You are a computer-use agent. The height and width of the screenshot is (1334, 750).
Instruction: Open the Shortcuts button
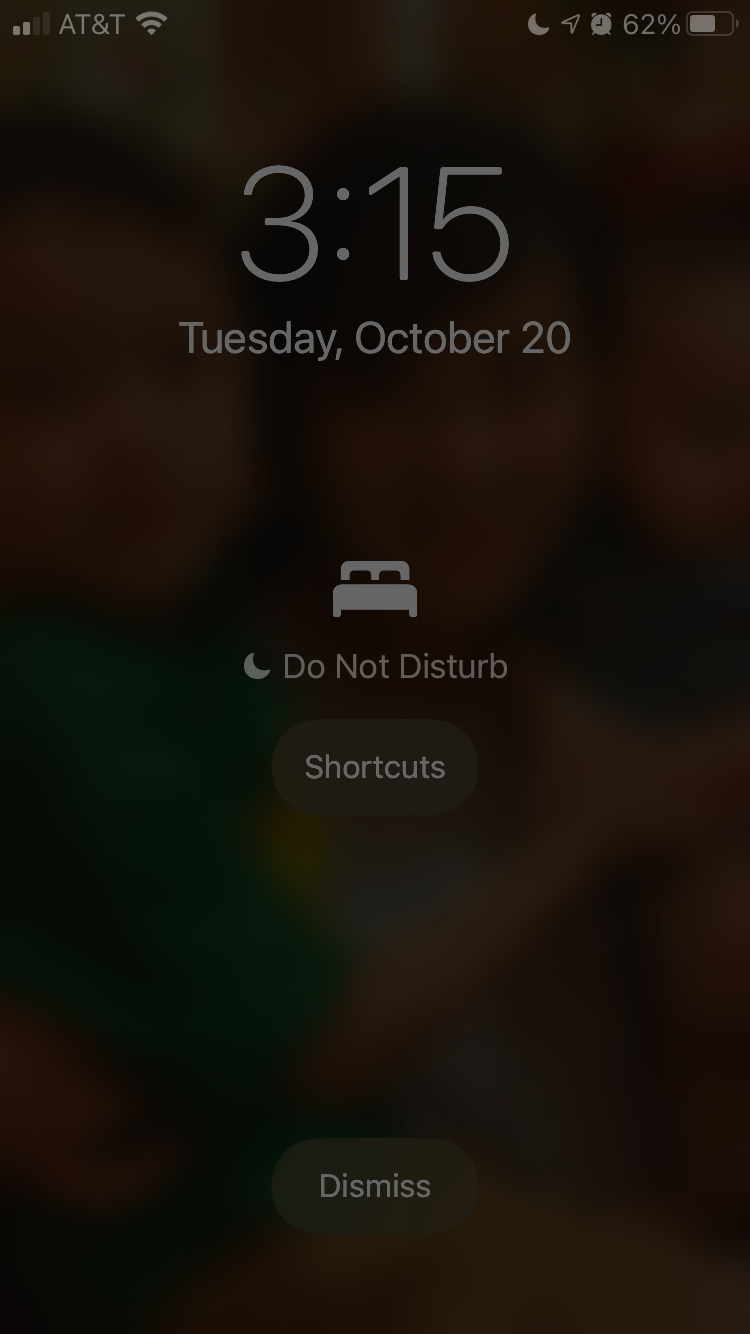tap(375, 767)
